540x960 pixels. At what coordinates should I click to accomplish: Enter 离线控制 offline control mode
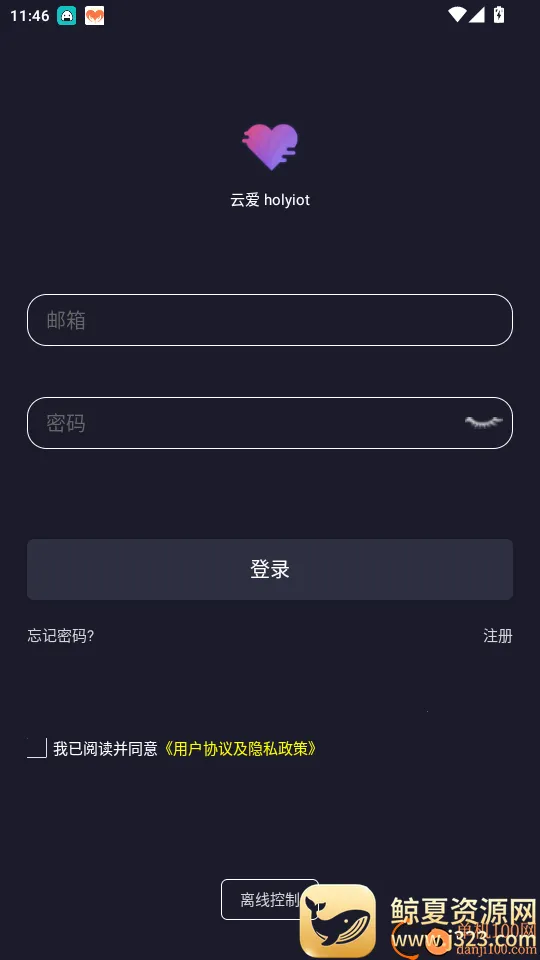tap(269, 899)
